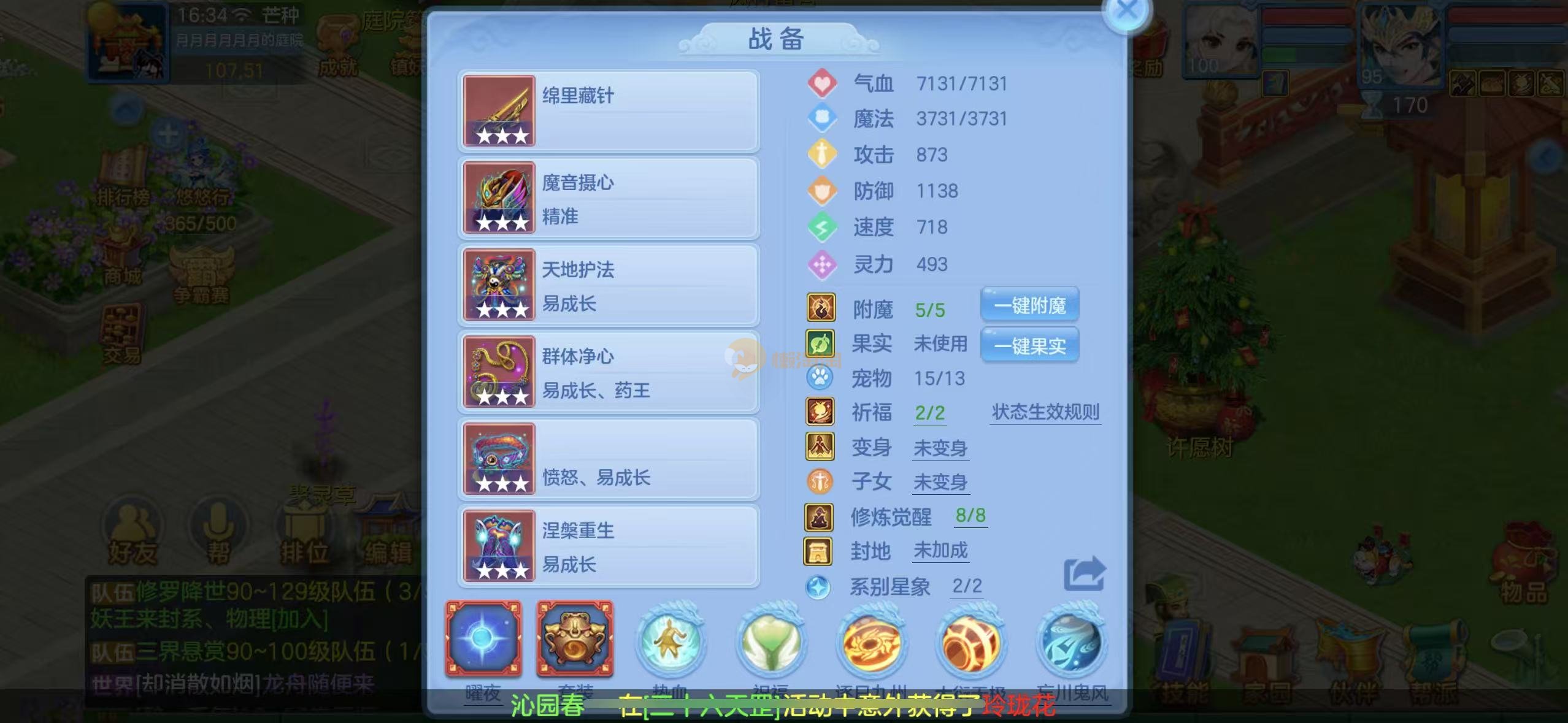
Task: Open the 涅槃重生 equipment slot
Action: [609, 546]
